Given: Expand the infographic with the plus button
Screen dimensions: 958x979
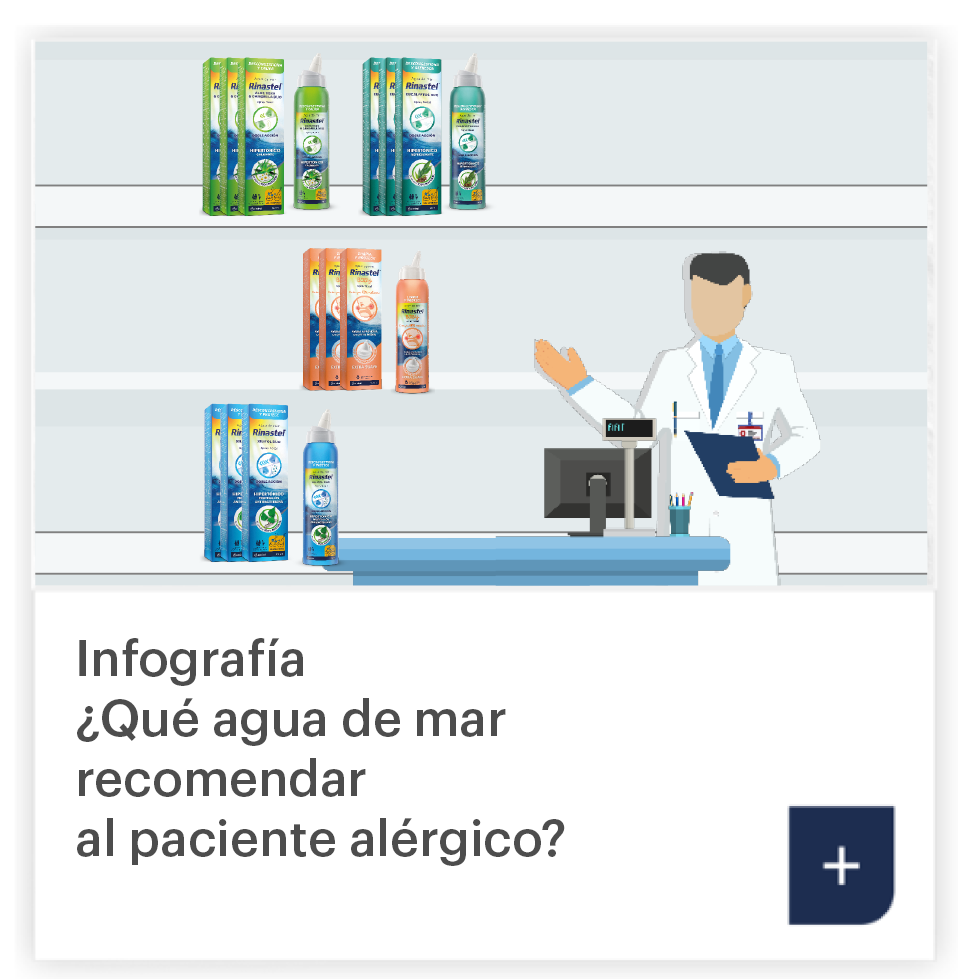Looking at the screenshot, I should tap(840, 865).
